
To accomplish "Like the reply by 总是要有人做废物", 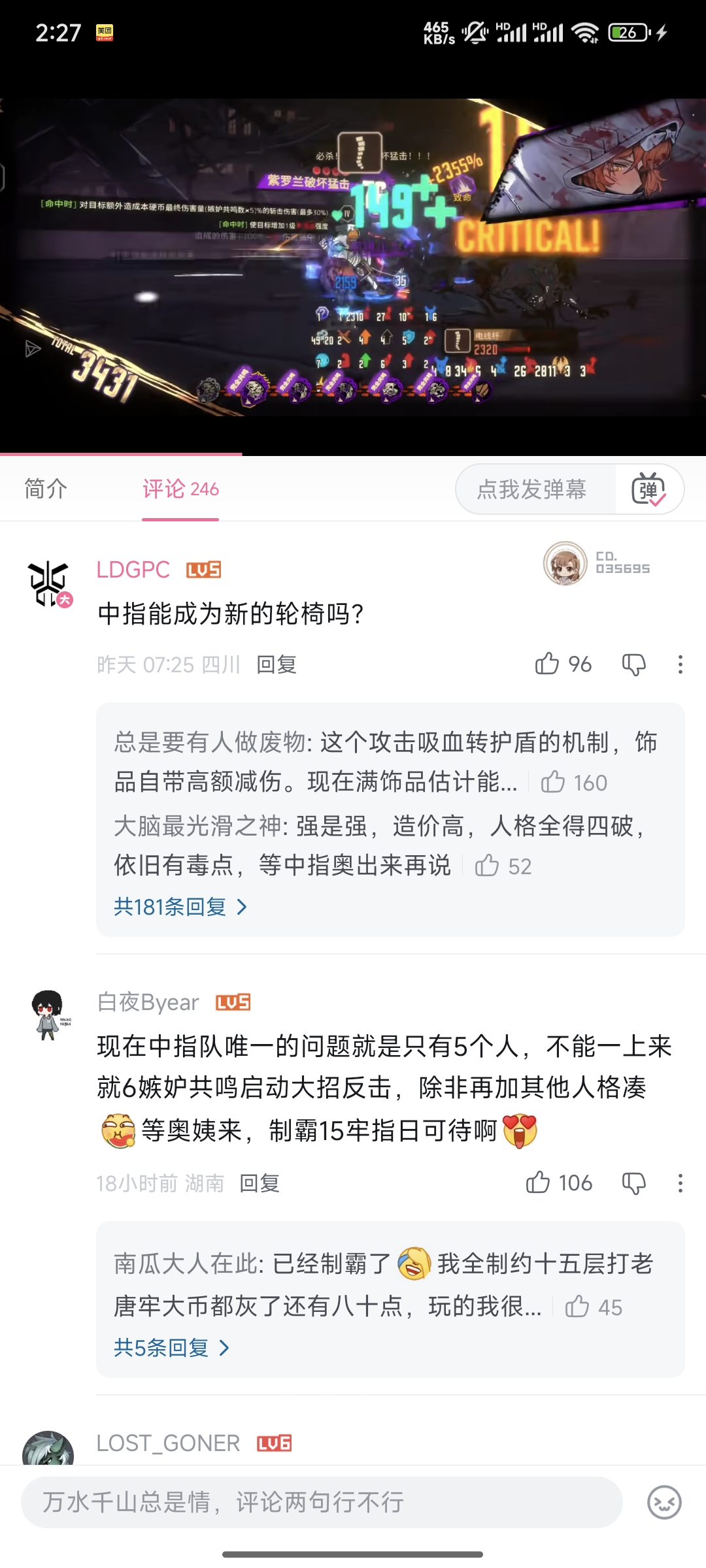I will click(553, 782).
